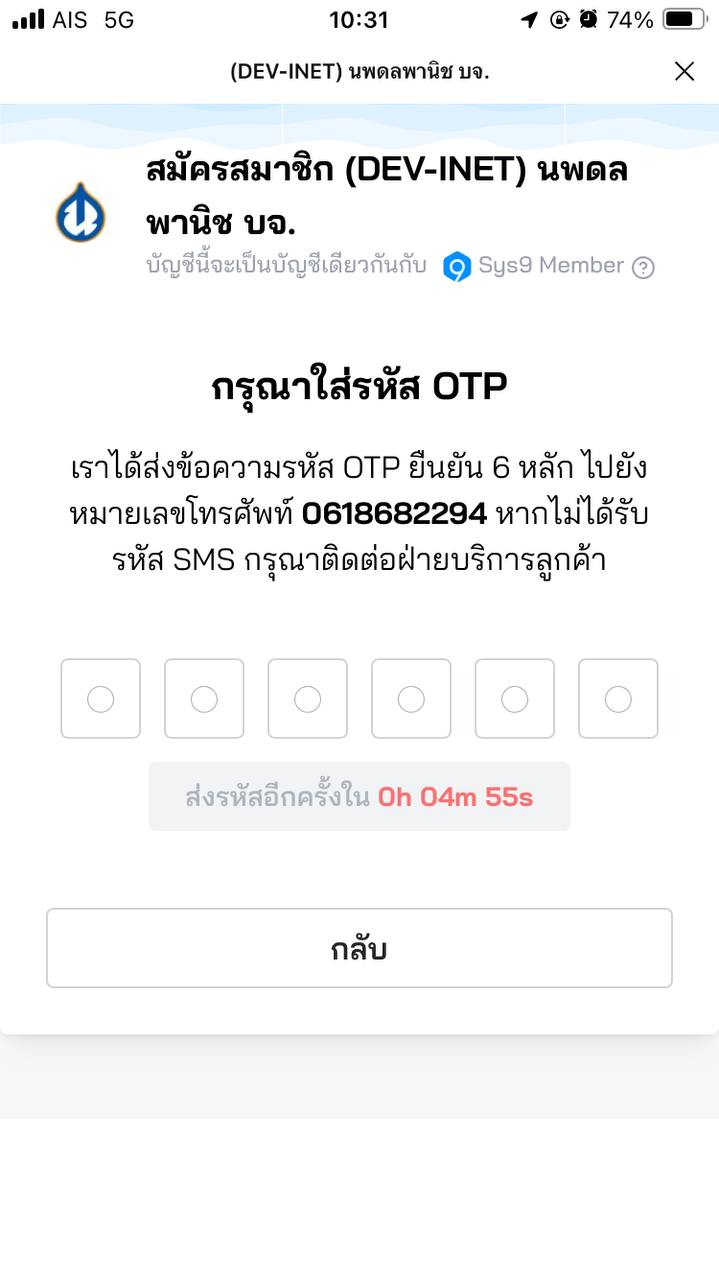Go back with the กลับ button
Image resolution: width=719 pixels, height=1280 pixels.
click(x=359, y=948)
